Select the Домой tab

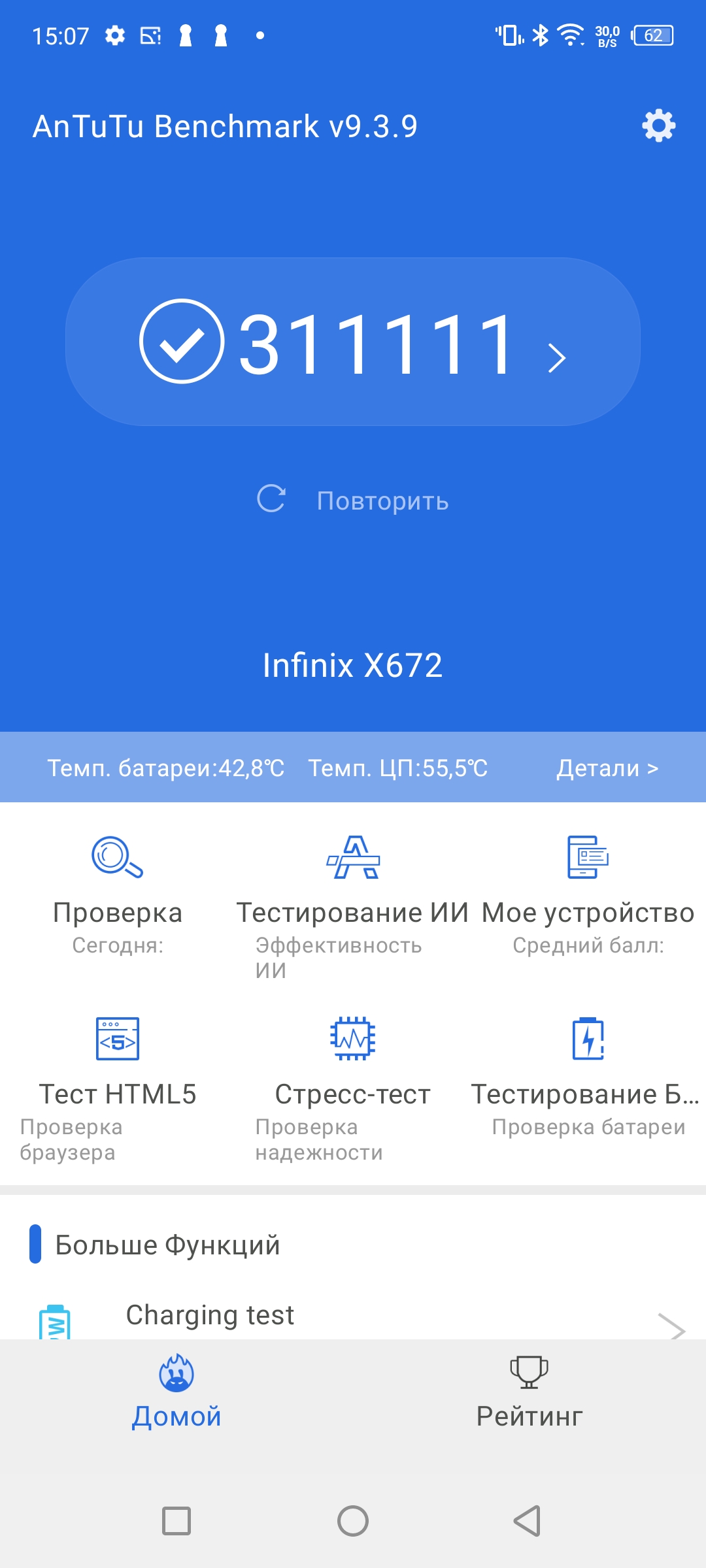pyautogui.click(x=176, y=1392)
